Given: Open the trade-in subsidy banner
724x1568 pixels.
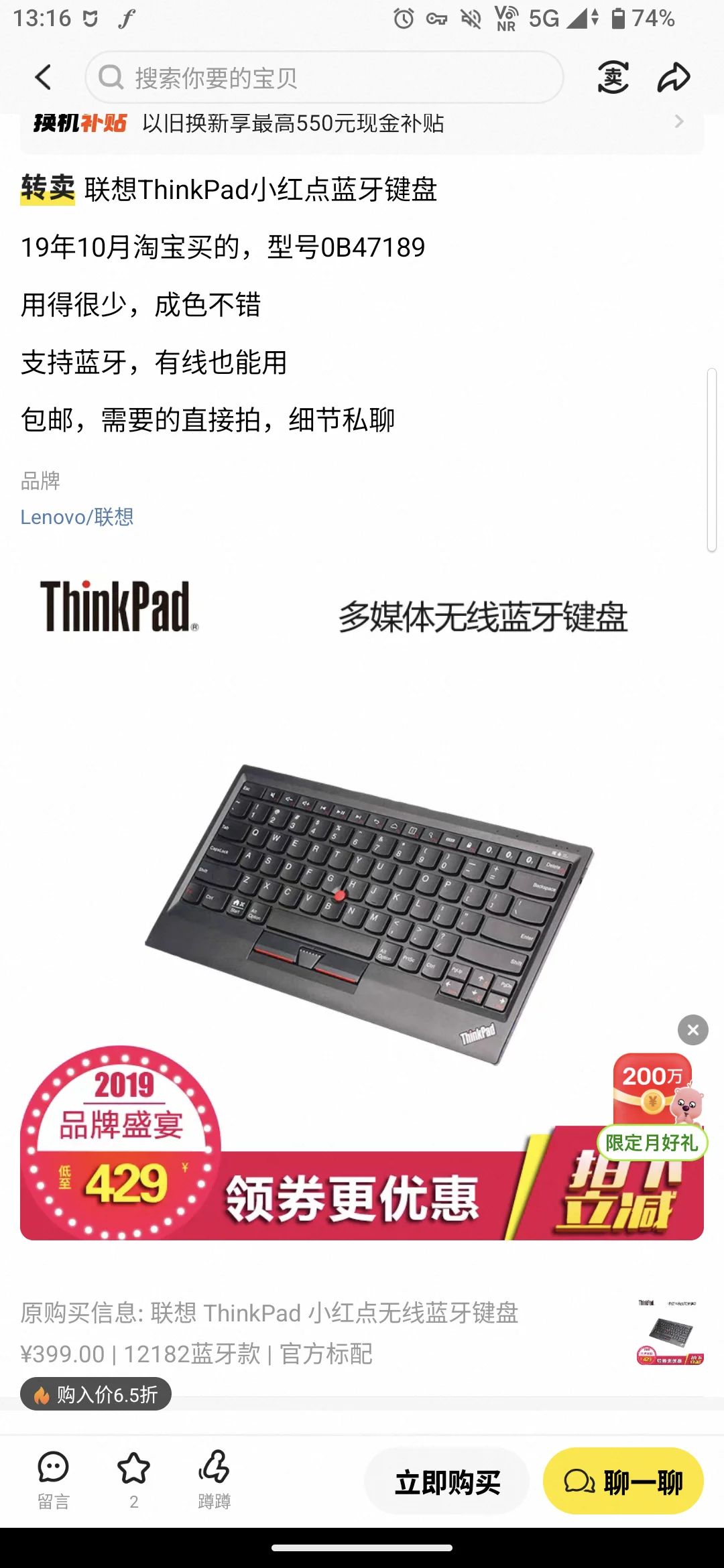Looking at the screenshot, I should click(x=362, y=124).
